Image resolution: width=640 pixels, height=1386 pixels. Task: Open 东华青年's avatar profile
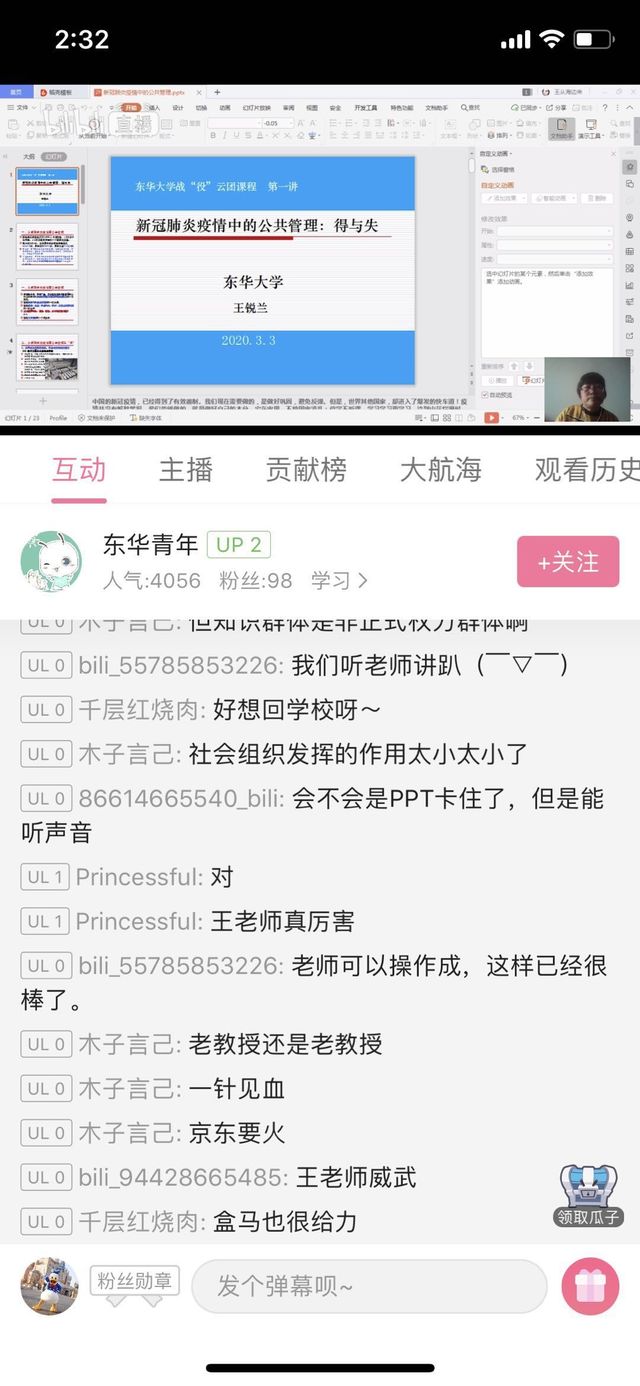coord(52,561)
